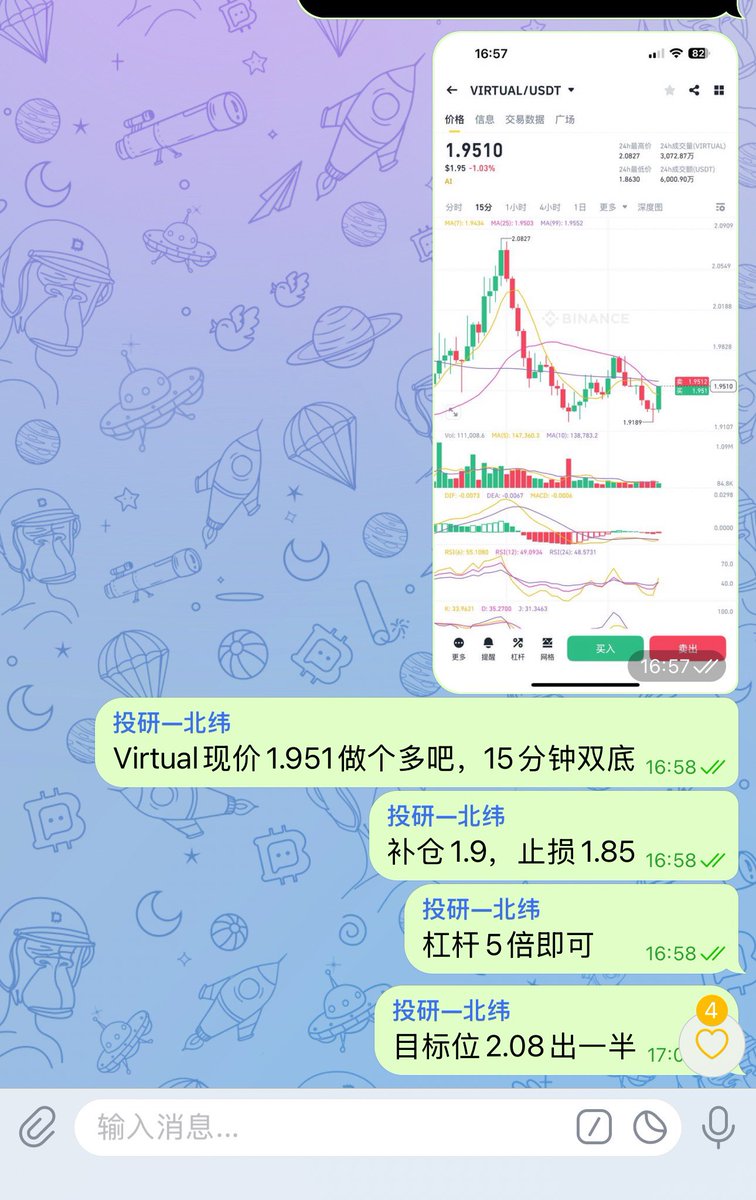Open the scheduled message timer icon

coord(650,1128)
